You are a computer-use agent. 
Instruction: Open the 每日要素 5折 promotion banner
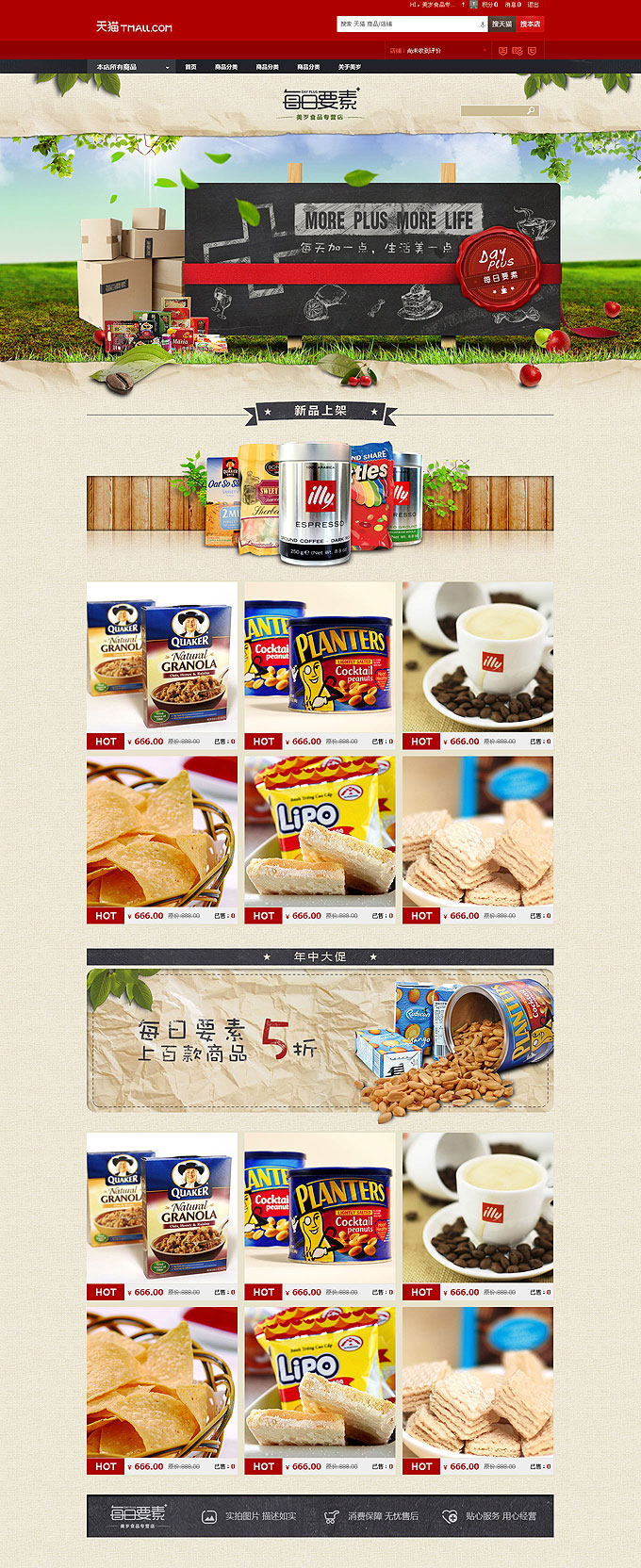pyautogui.click(x=320, y=1041)
